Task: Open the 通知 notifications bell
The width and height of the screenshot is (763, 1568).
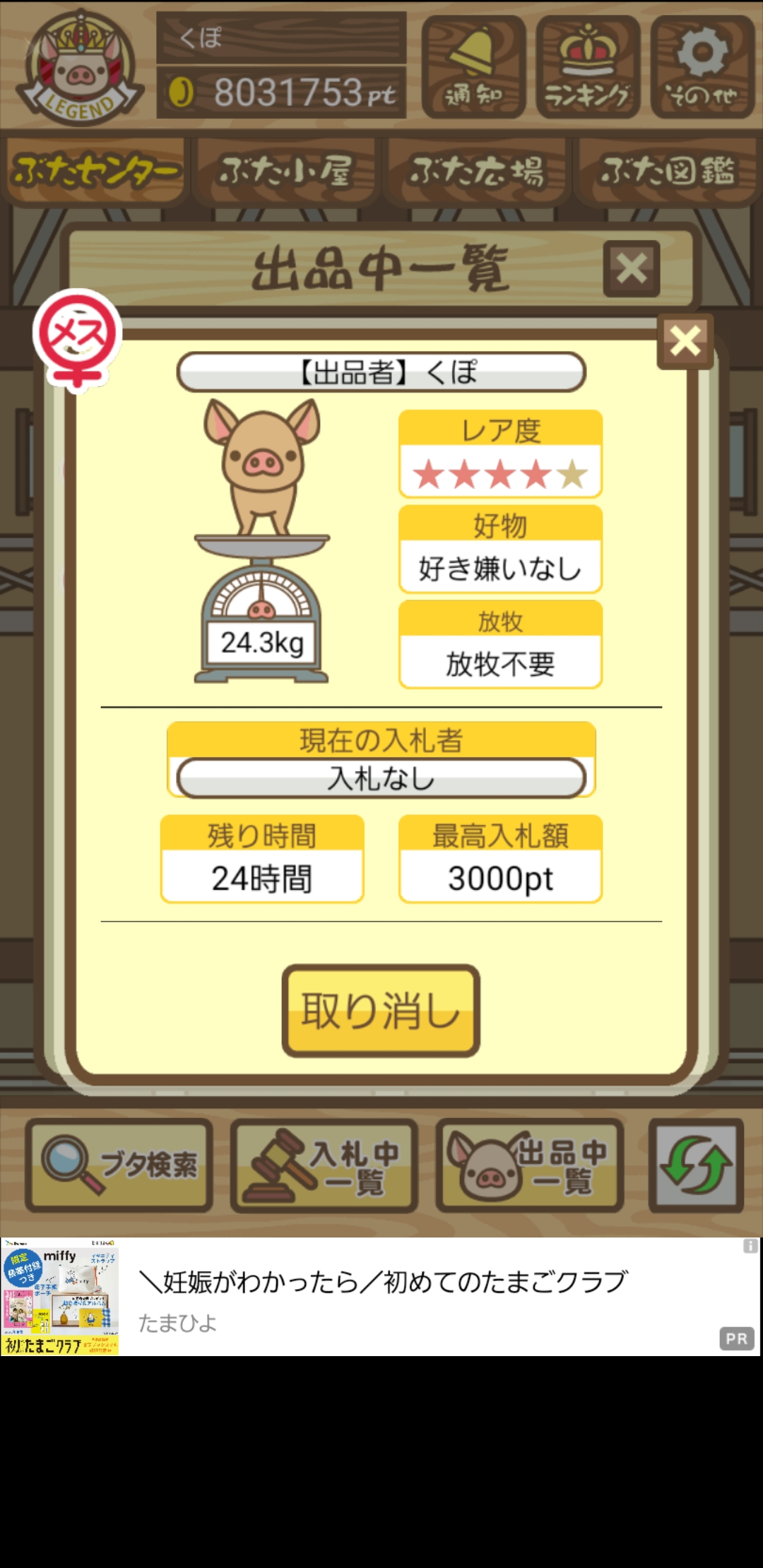Action: coord(473,67)
